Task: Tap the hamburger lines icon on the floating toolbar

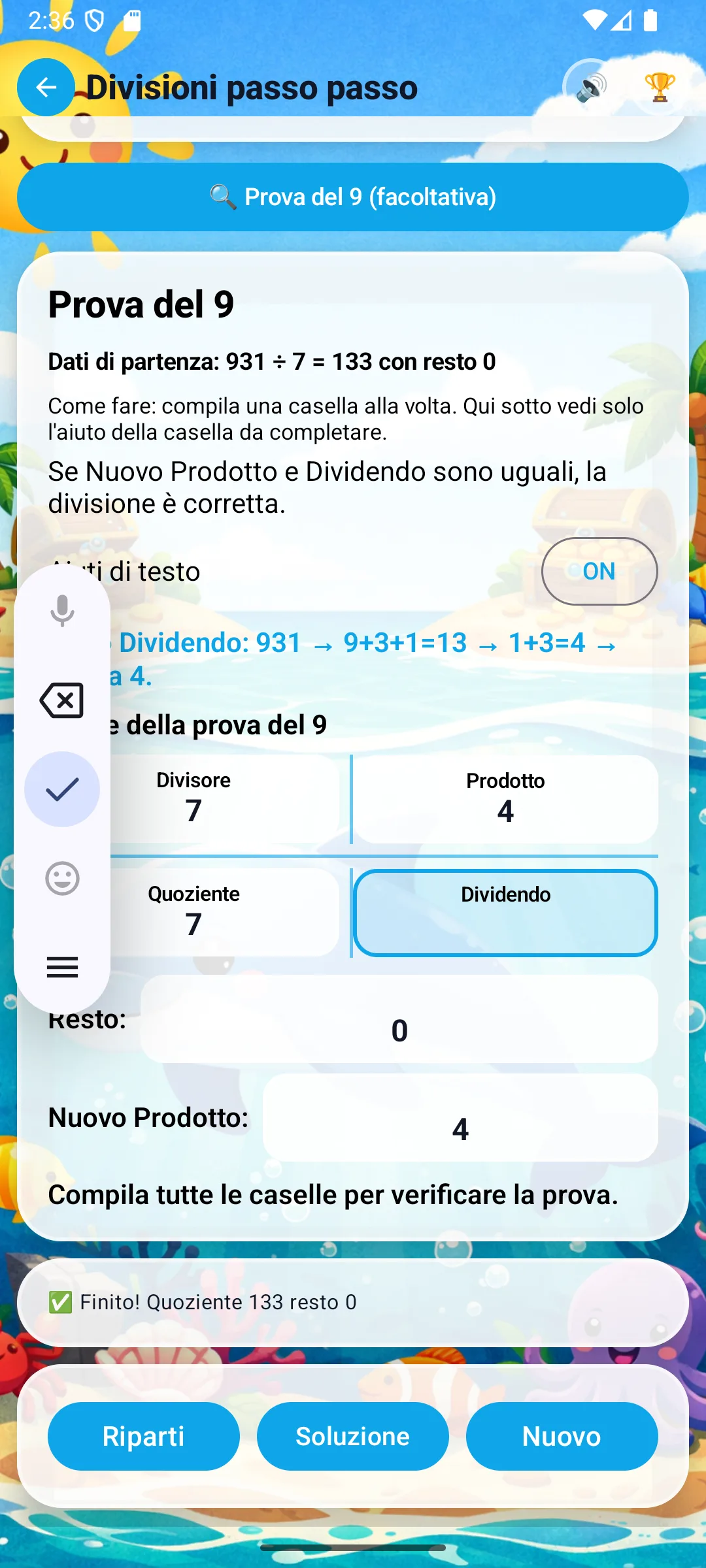Action: tap(62, 968)
